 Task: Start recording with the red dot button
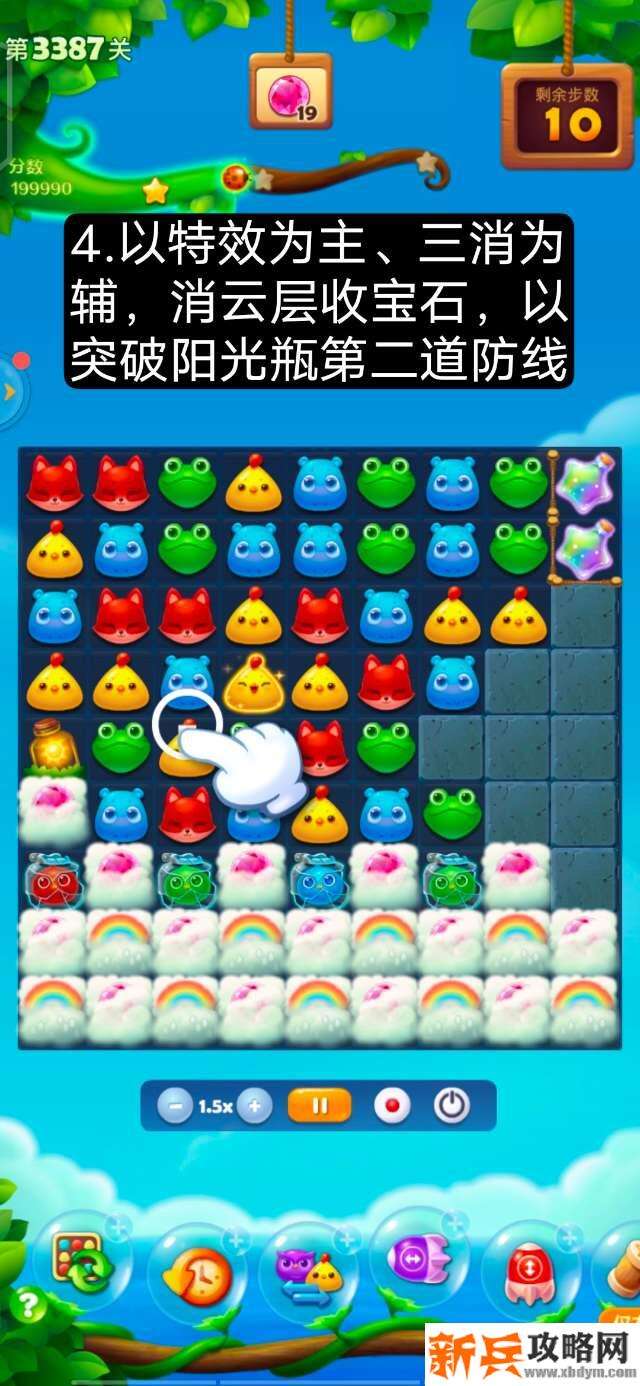(392, 1106)
